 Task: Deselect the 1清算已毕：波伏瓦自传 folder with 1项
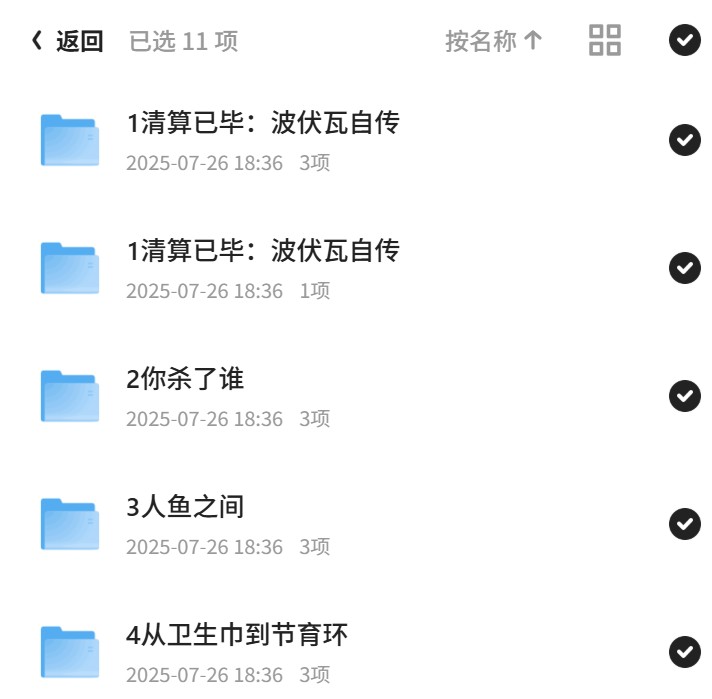tap(685, 268)
